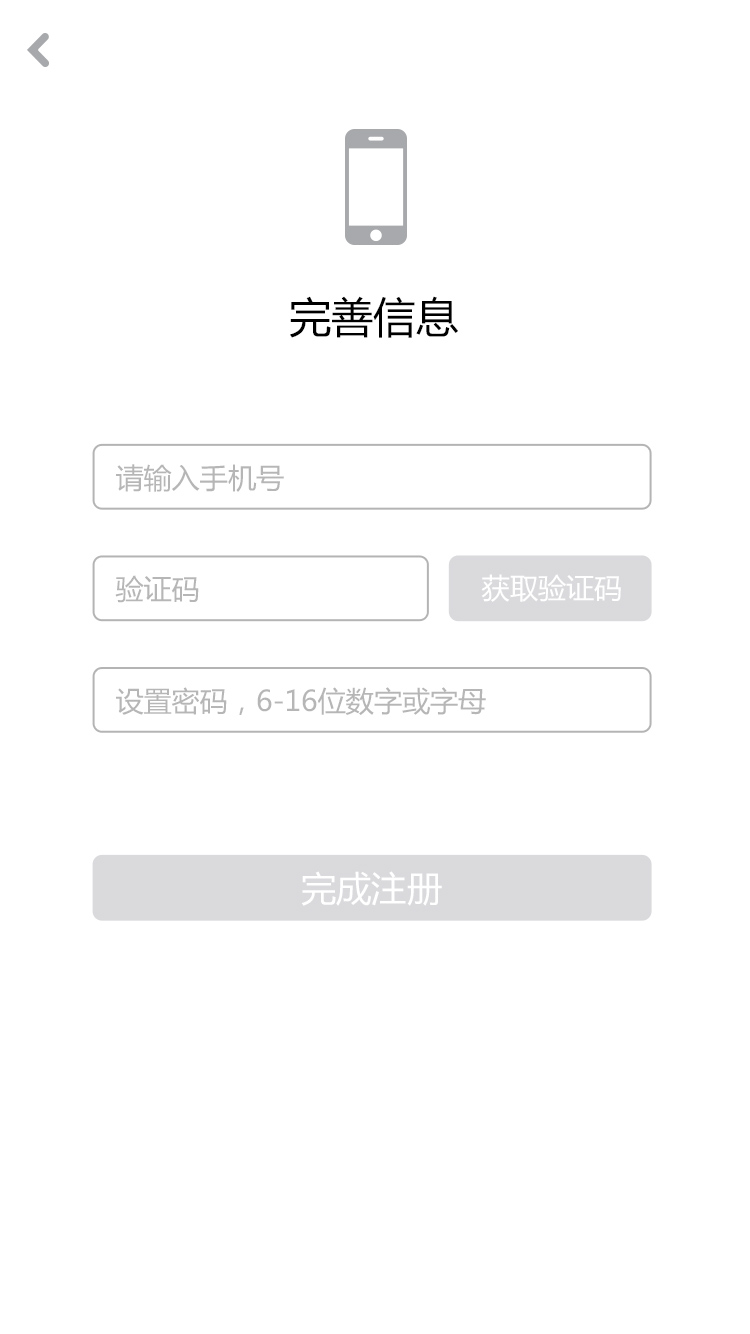Viewport: 750px width, 1334px height.
Task: Tap 完成注册 to finish registration
Action: pyautogui.click(x=372, y=888)
